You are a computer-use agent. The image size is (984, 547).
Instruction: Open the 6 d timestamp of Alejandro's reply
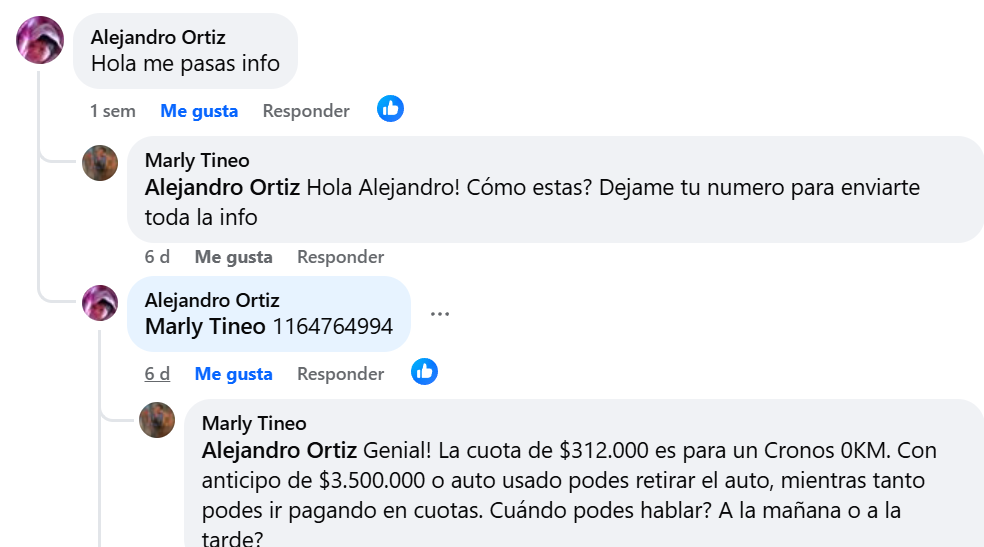coord(157,374)
